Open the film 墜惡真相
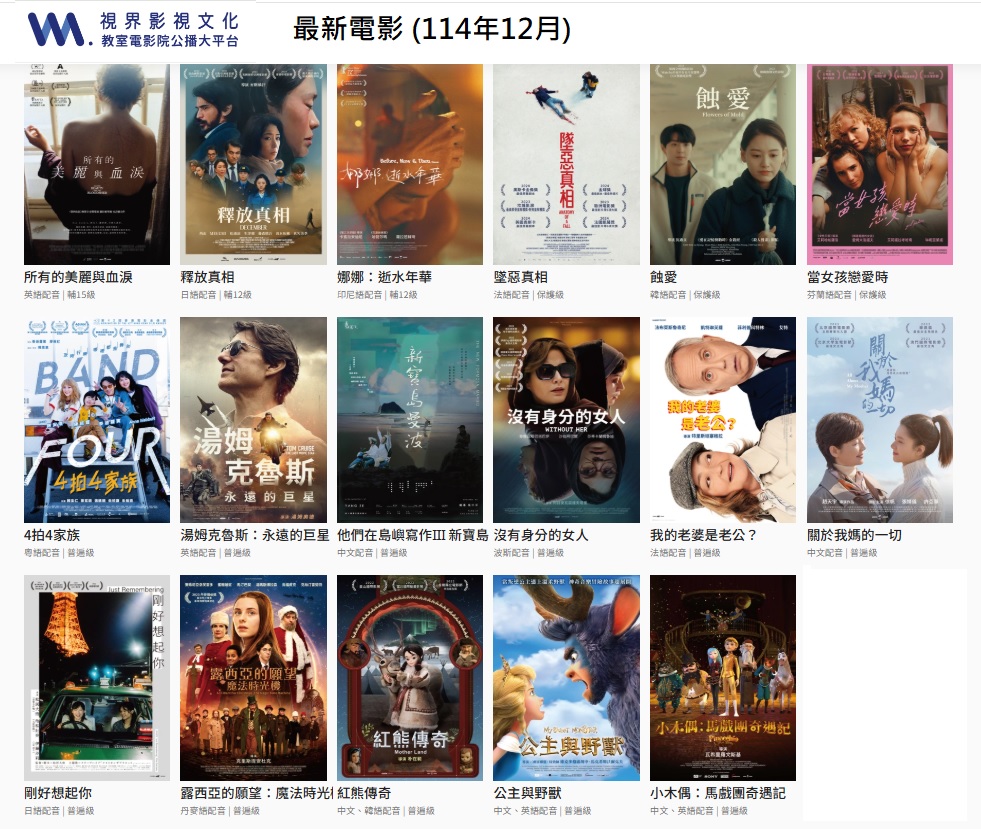This screenshot has width=981, height=829. 566,165
